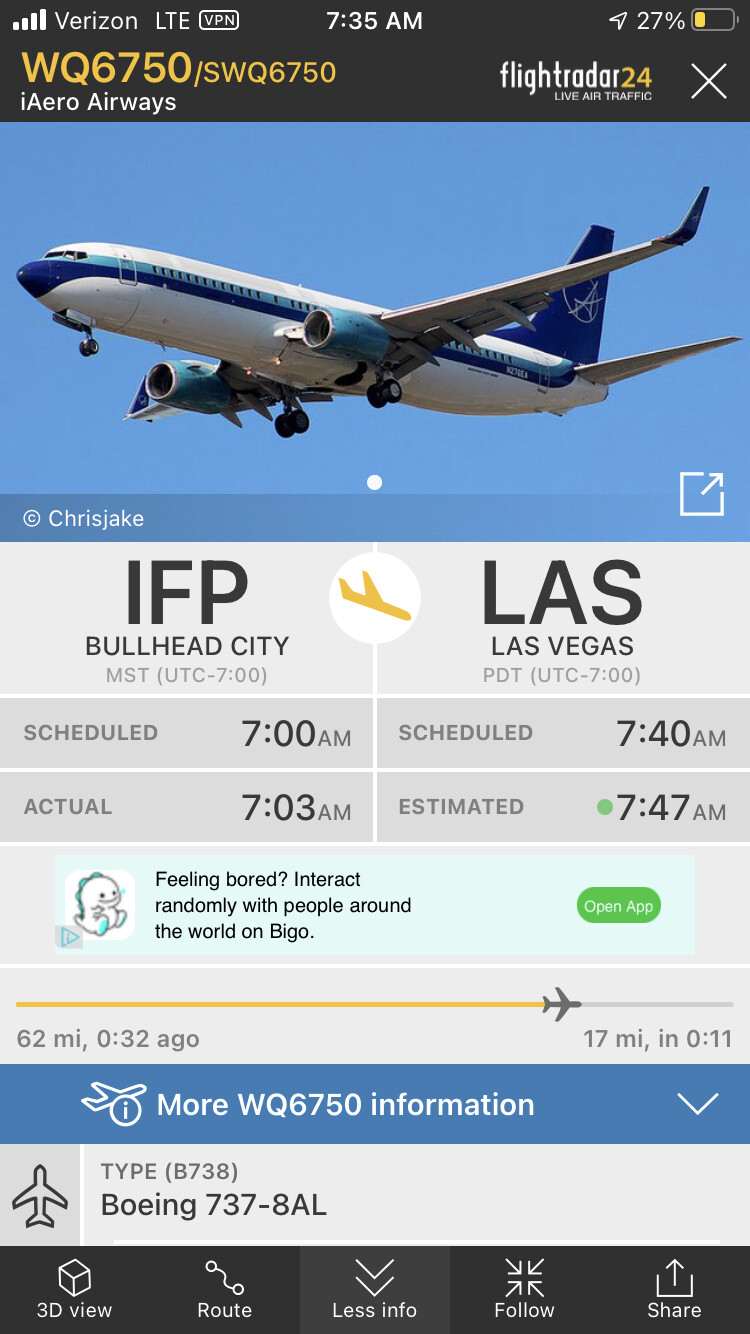The height and width of the screenshot is (1334, 750).
Task: Follow this flight on the map
Action: 524,1290
